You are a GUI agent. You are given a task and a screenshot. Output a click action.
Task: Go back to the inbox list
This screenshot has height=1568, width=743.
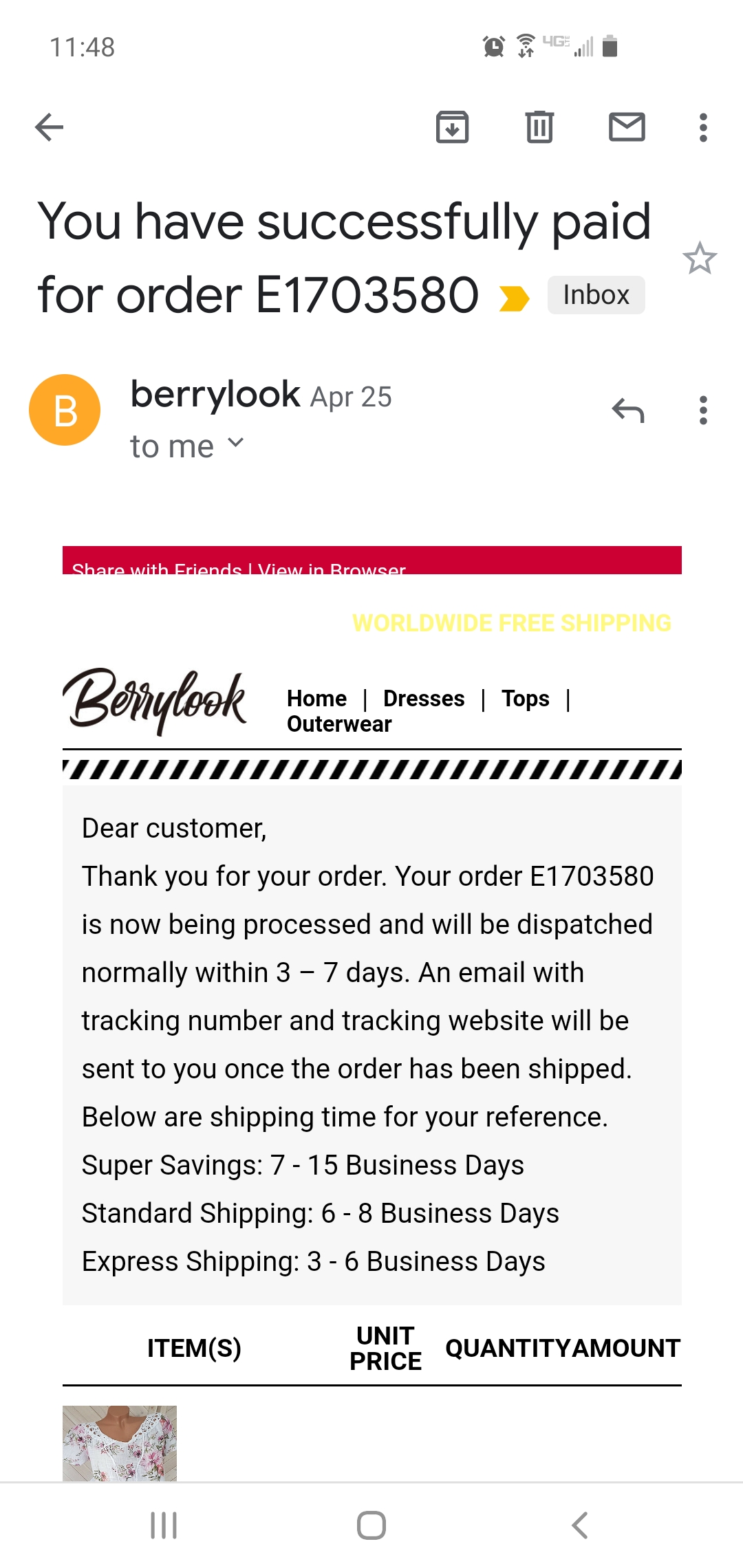(50, 127)
